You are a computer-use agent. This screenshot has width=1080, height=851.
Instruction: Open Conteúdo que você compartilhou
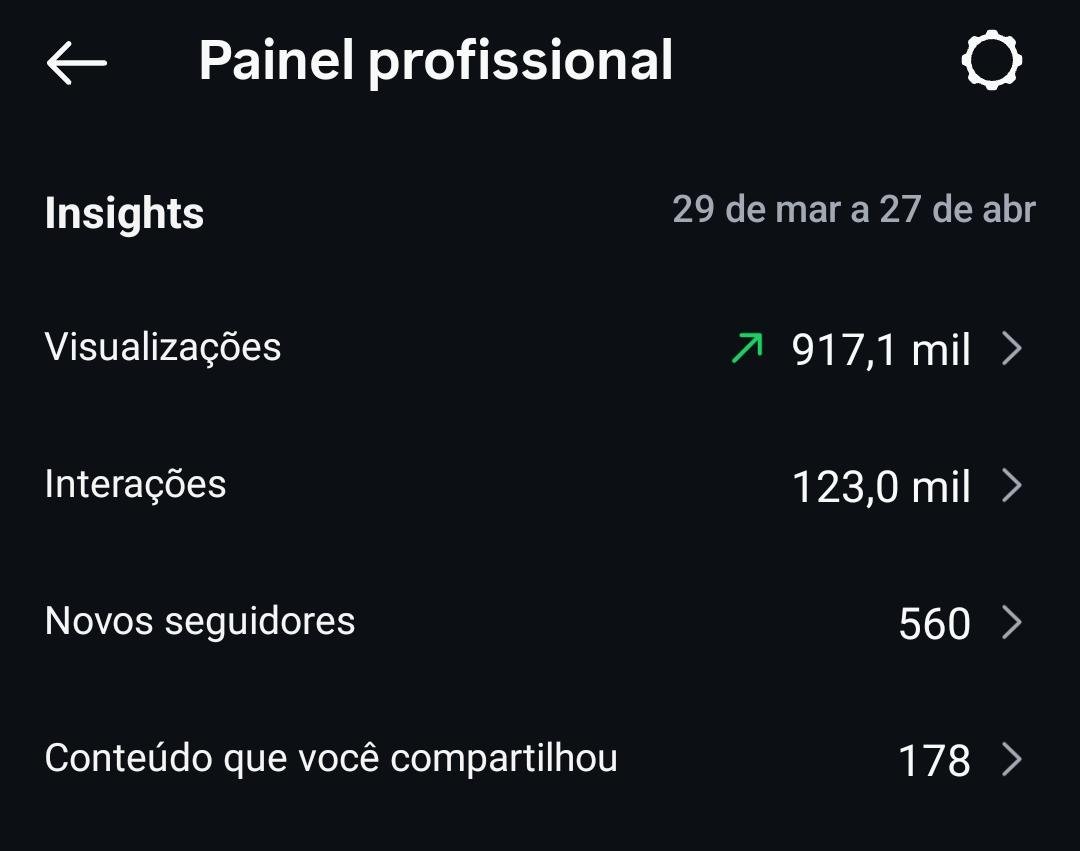click(x=540, y=759)
